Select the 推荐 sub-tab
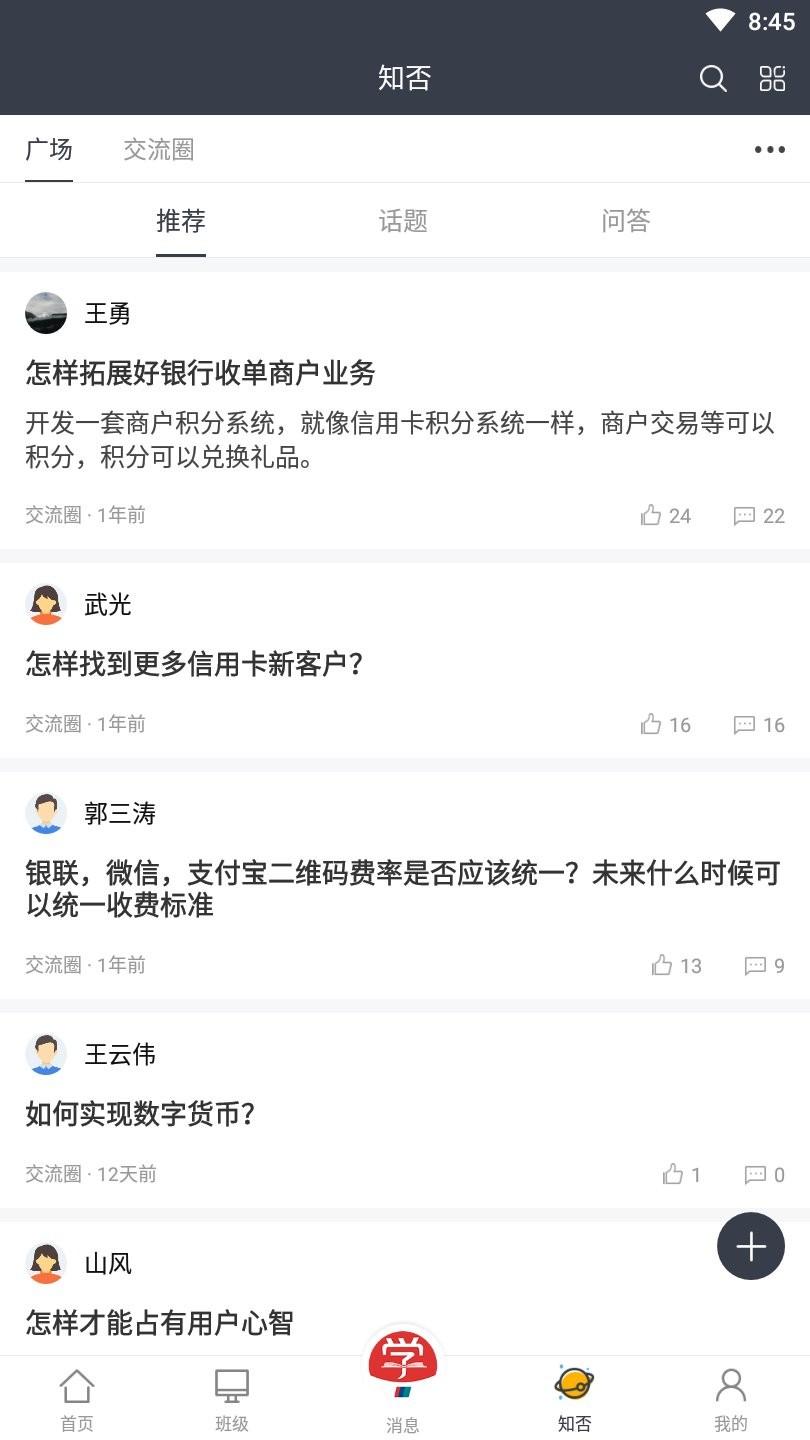This screenshot has height=1440, width=810. 181,220
